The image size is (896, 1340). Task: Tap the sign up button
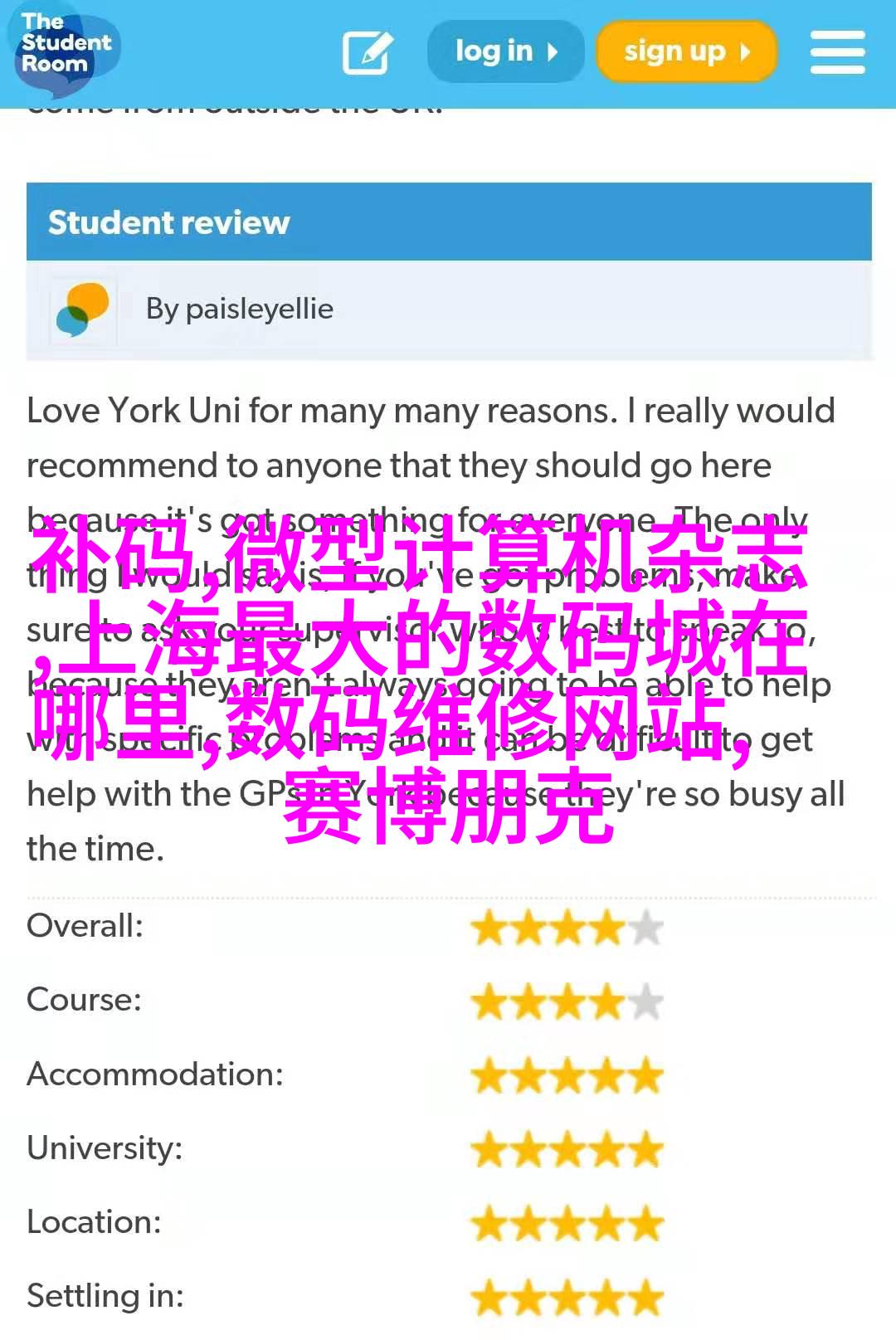(685, 51)
